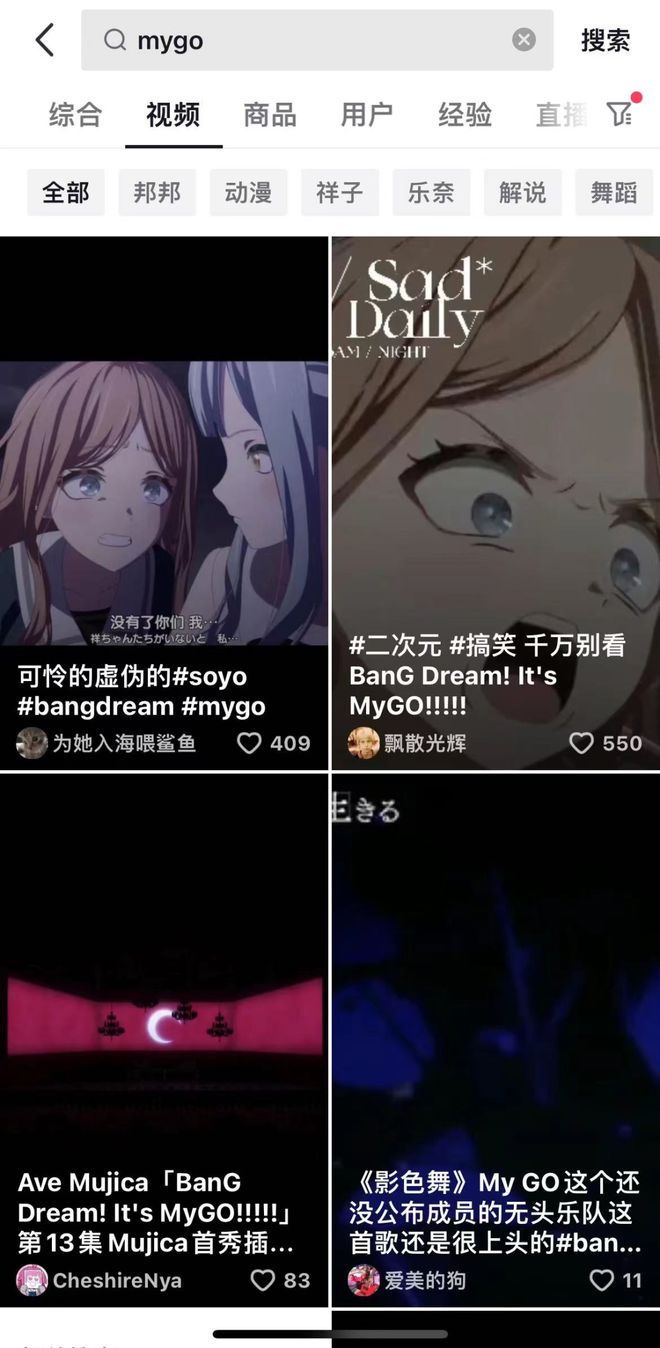Select the 邦邦 filter chip
Viewport: 660px width, 1348px height.
click(157, 192)
